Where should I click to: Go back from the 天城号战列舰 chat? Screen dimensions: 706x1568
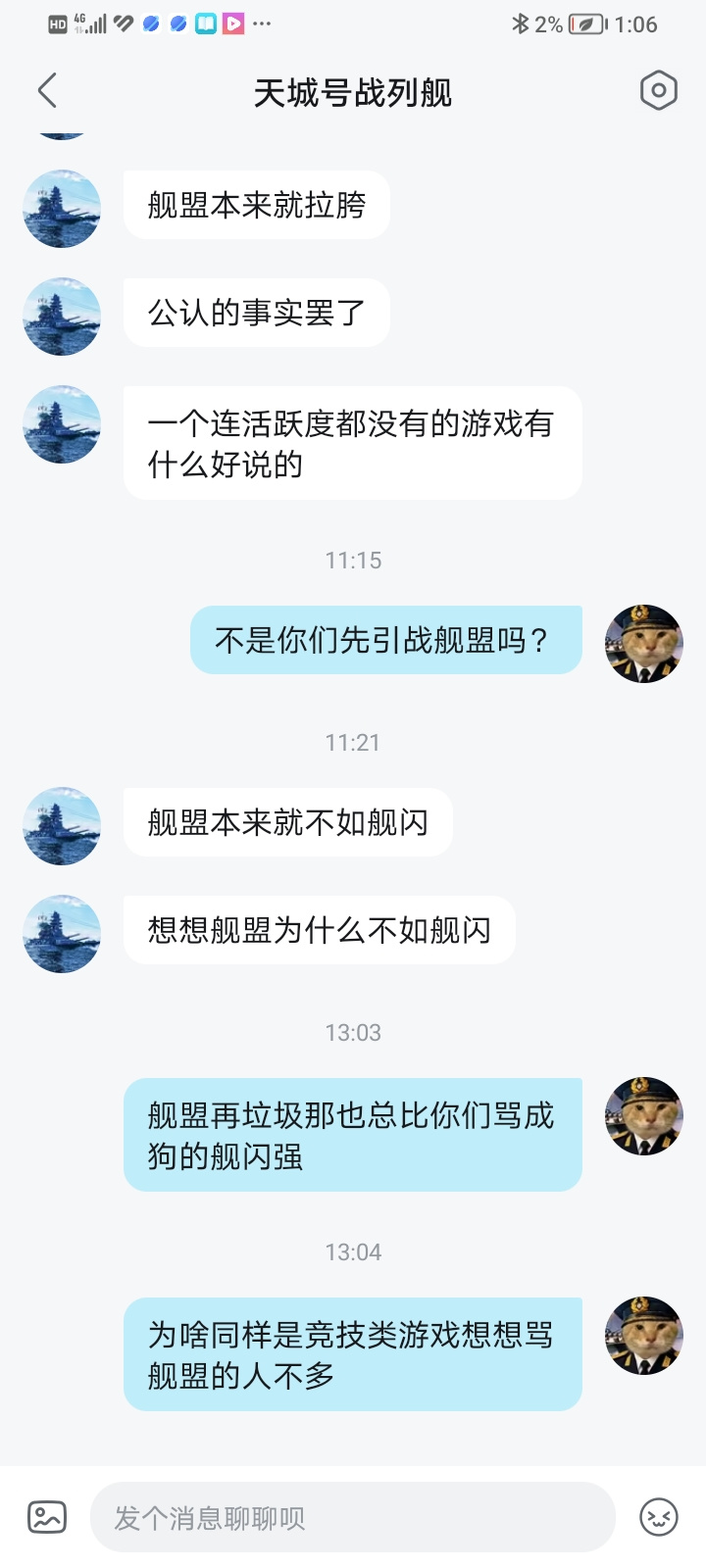(x=47, y=91)
